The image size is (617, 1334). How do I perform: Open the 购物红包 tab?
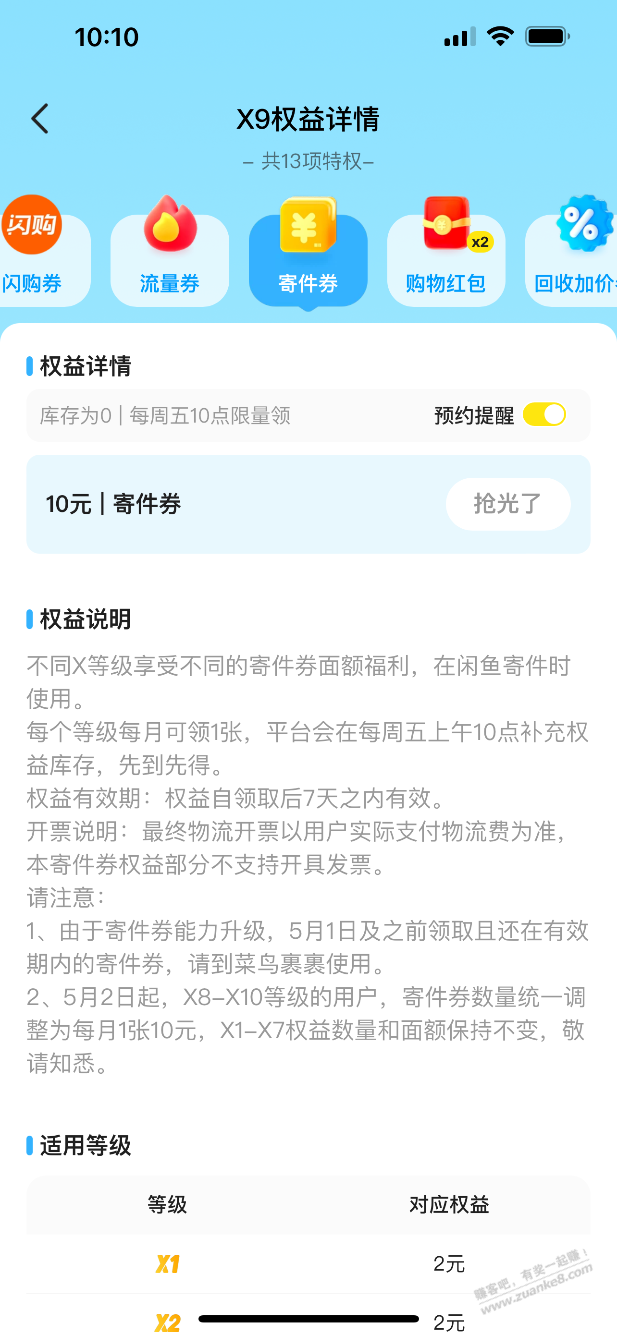click(x=446, y=255)
